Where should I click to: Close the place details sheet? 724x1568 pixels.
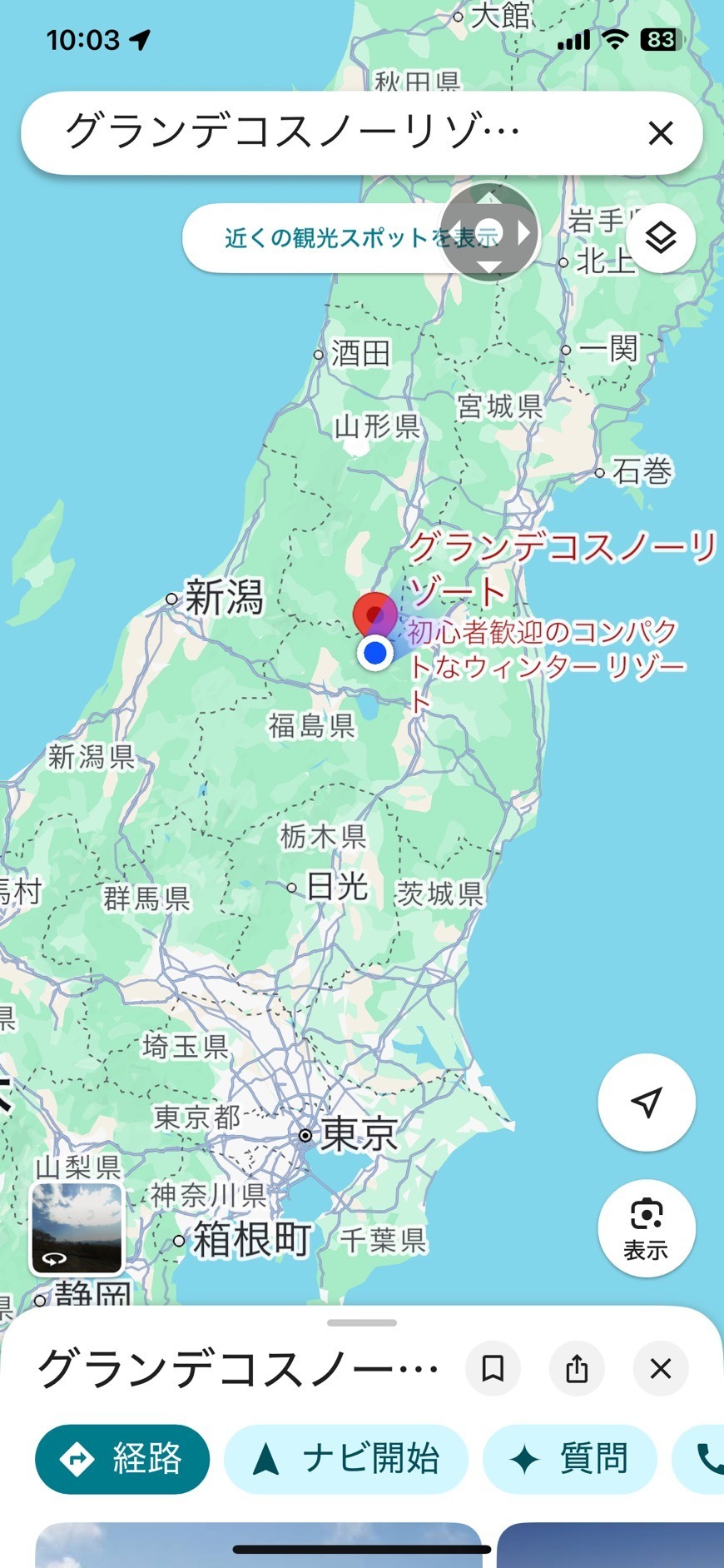click(x=660, y=1368)
